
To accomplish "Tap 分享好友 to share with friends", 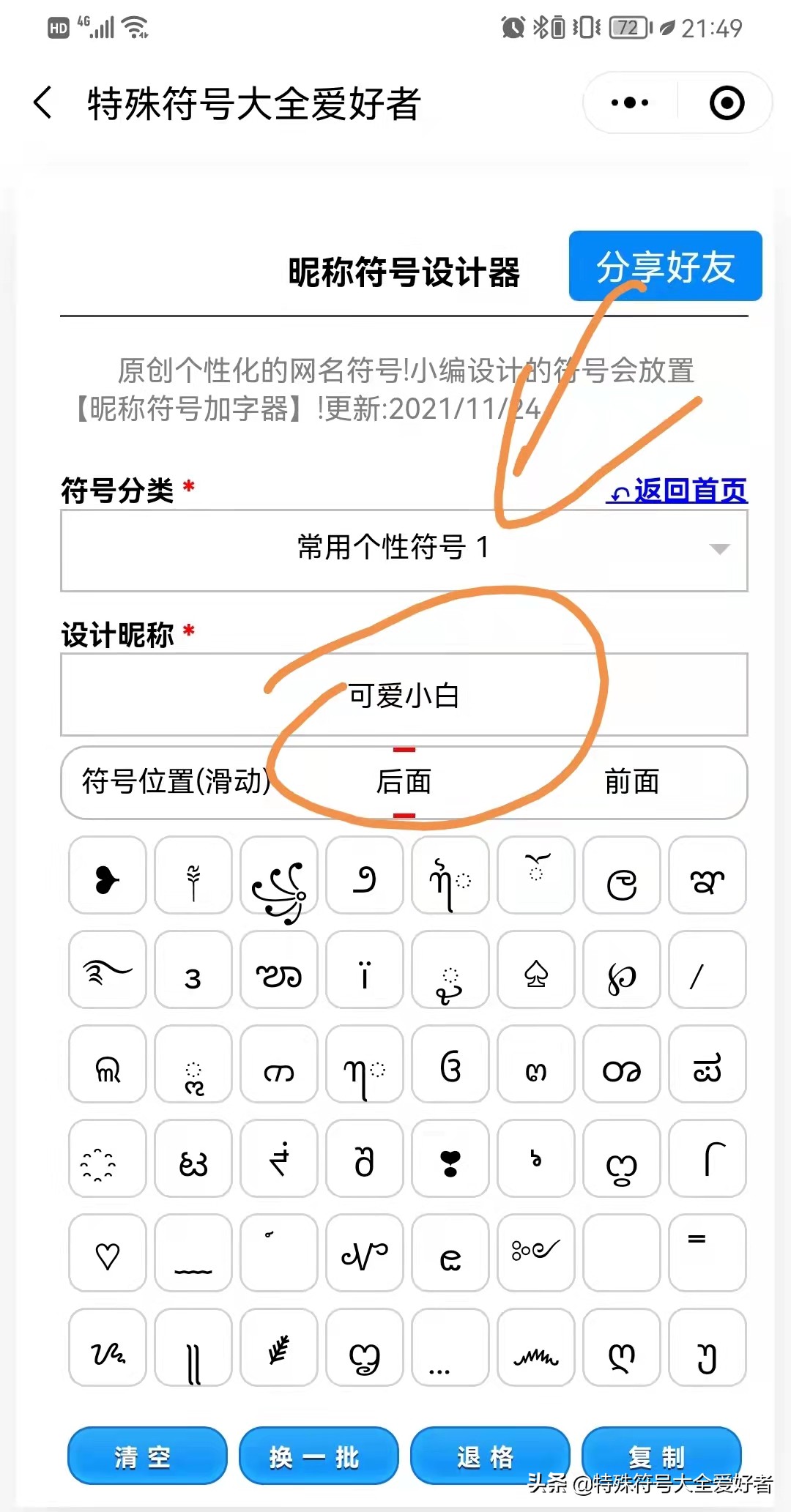I will [x=664, y=267].
